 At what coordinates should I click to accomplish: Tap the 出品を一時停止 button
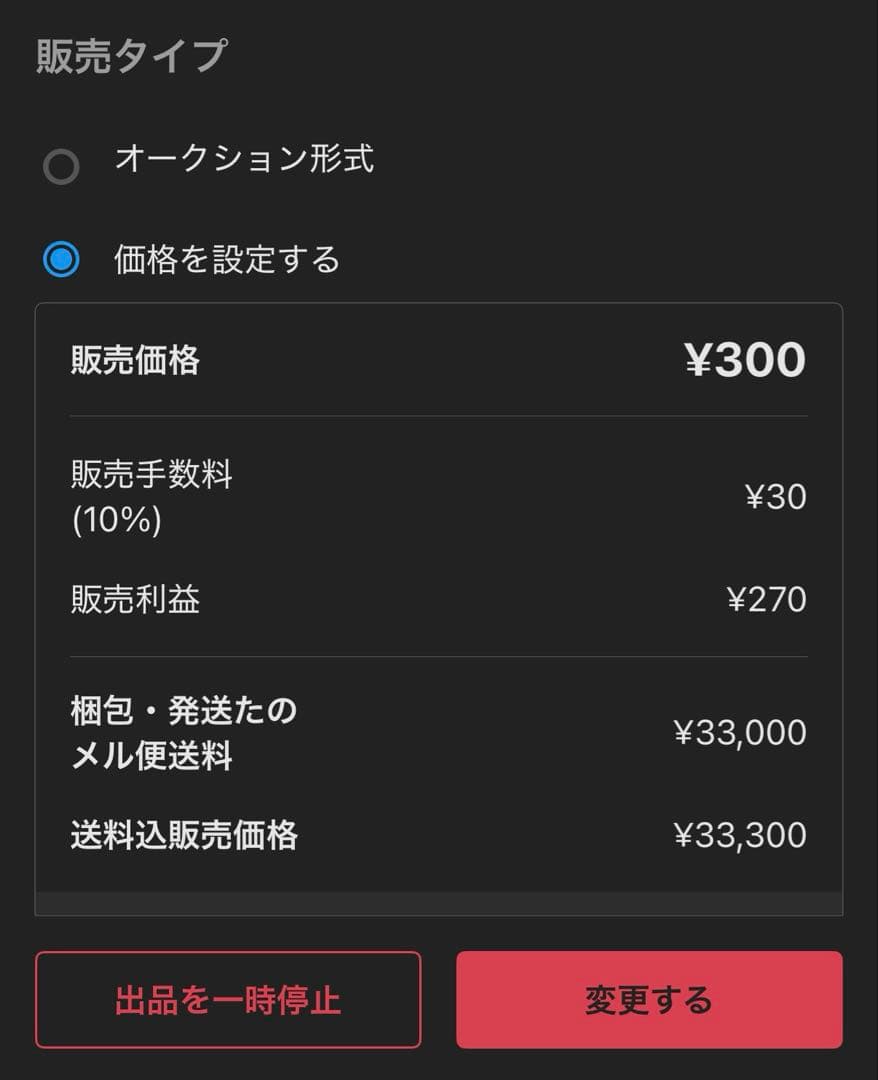230,999
